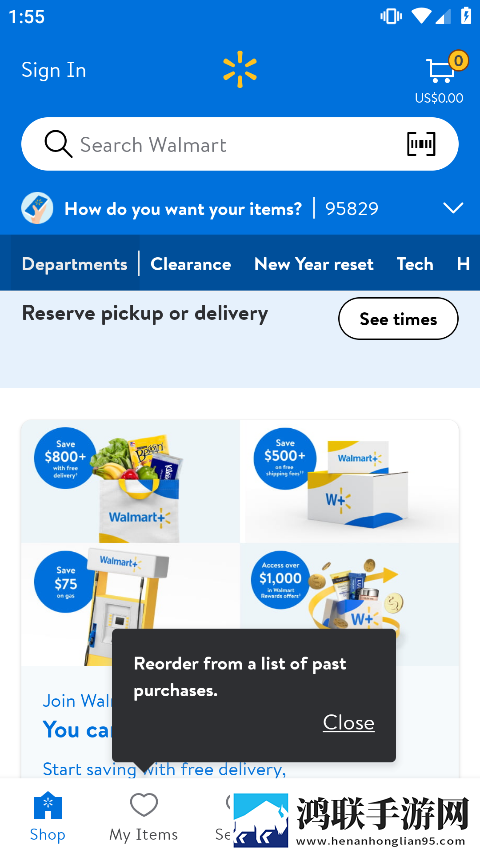Open Departments

point(75,264)
